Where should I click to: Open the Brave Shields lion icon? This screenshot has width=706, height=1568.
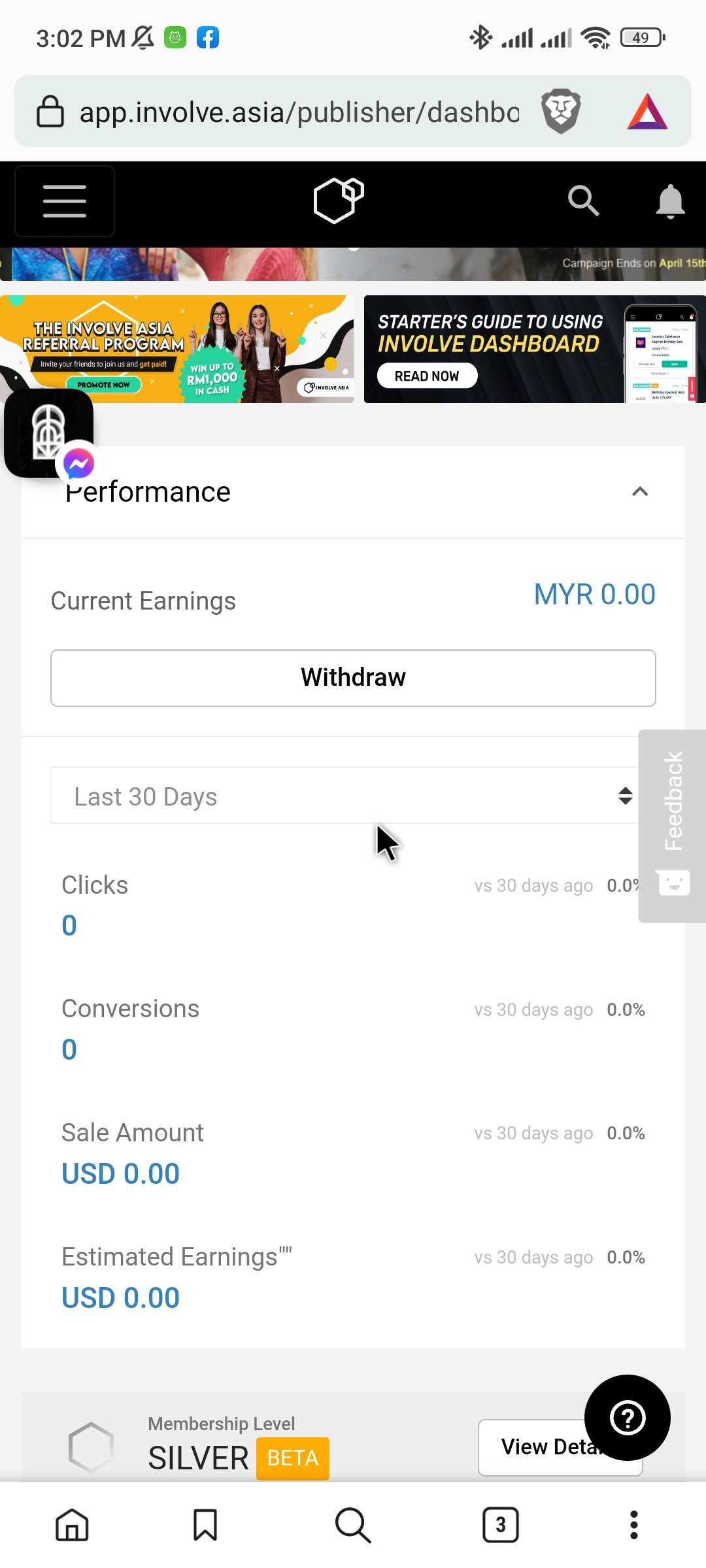[561, 111]
